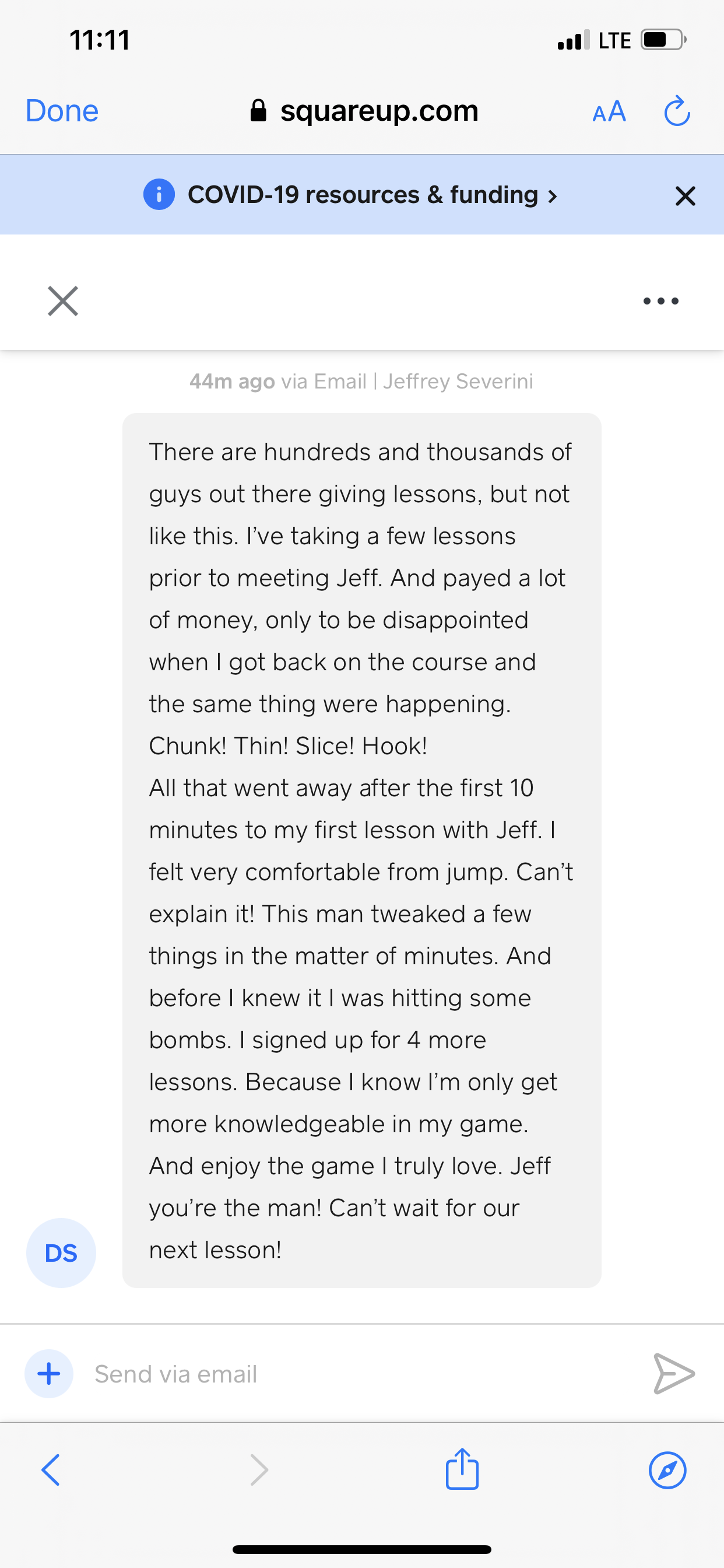Reload the squareup.com page
This screenshot has width=724, height=1568.
[677, 111]
